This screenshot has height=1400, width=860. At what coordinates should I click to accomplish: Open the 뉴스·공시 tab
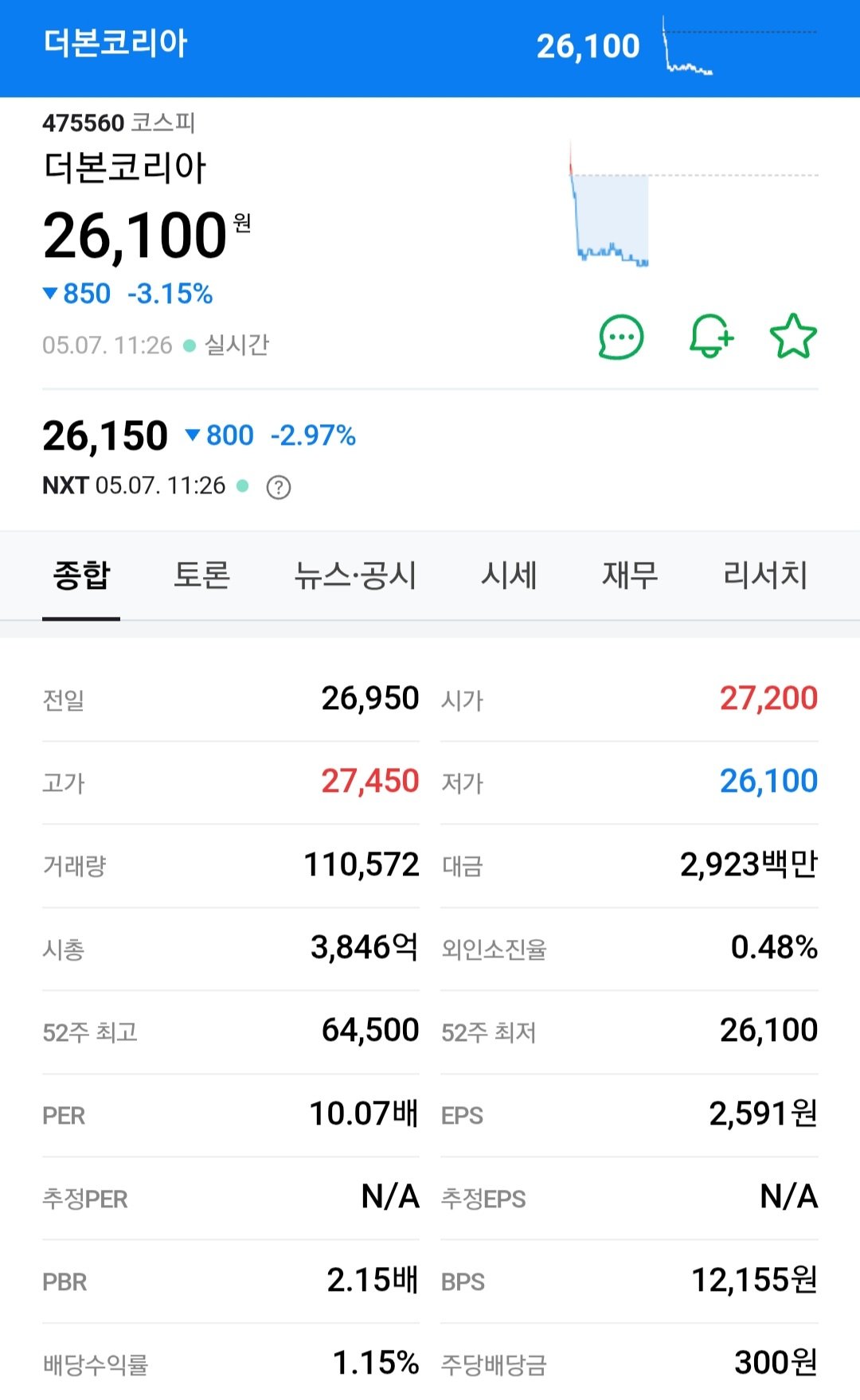click(x=355, y=575)
